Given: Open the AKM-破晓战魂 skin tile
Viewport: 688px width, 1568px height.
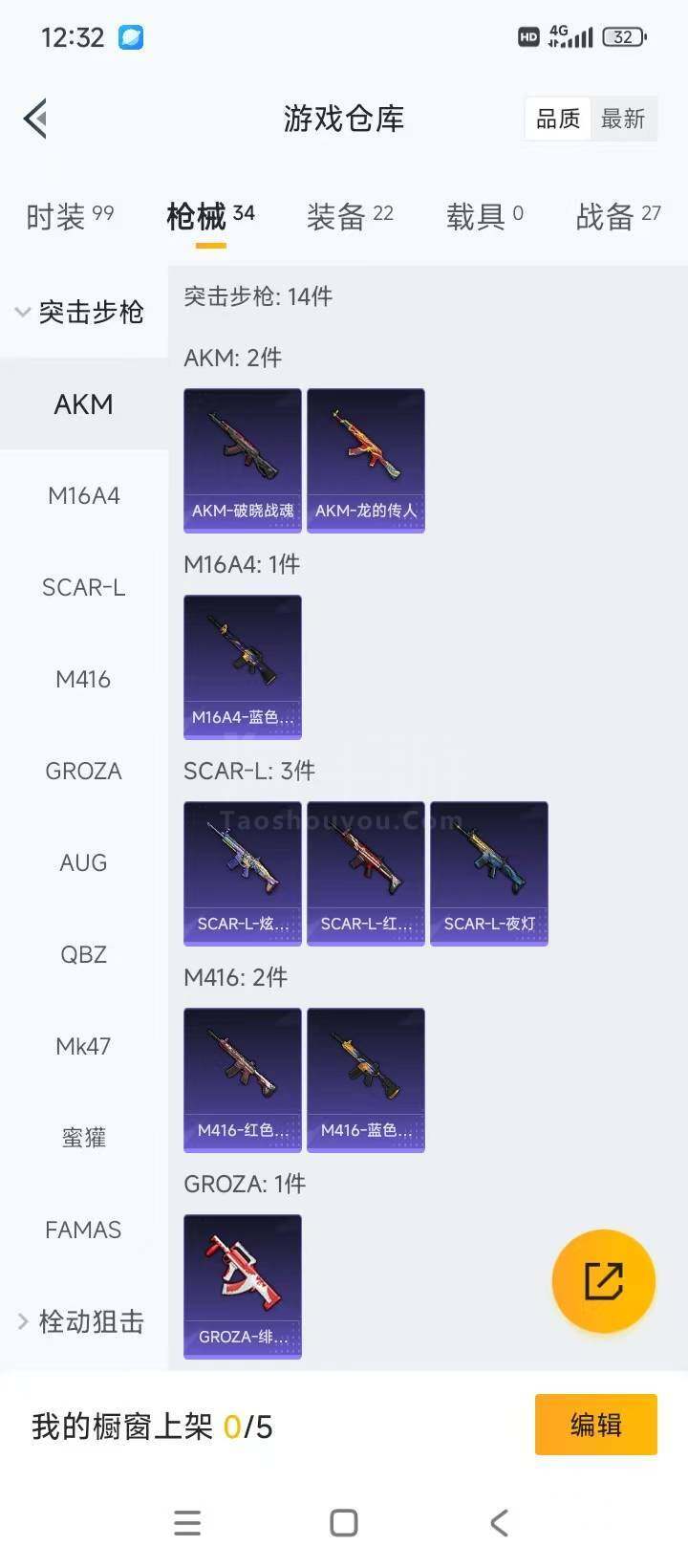Looking at the screenshot, I should coord(243,460).
